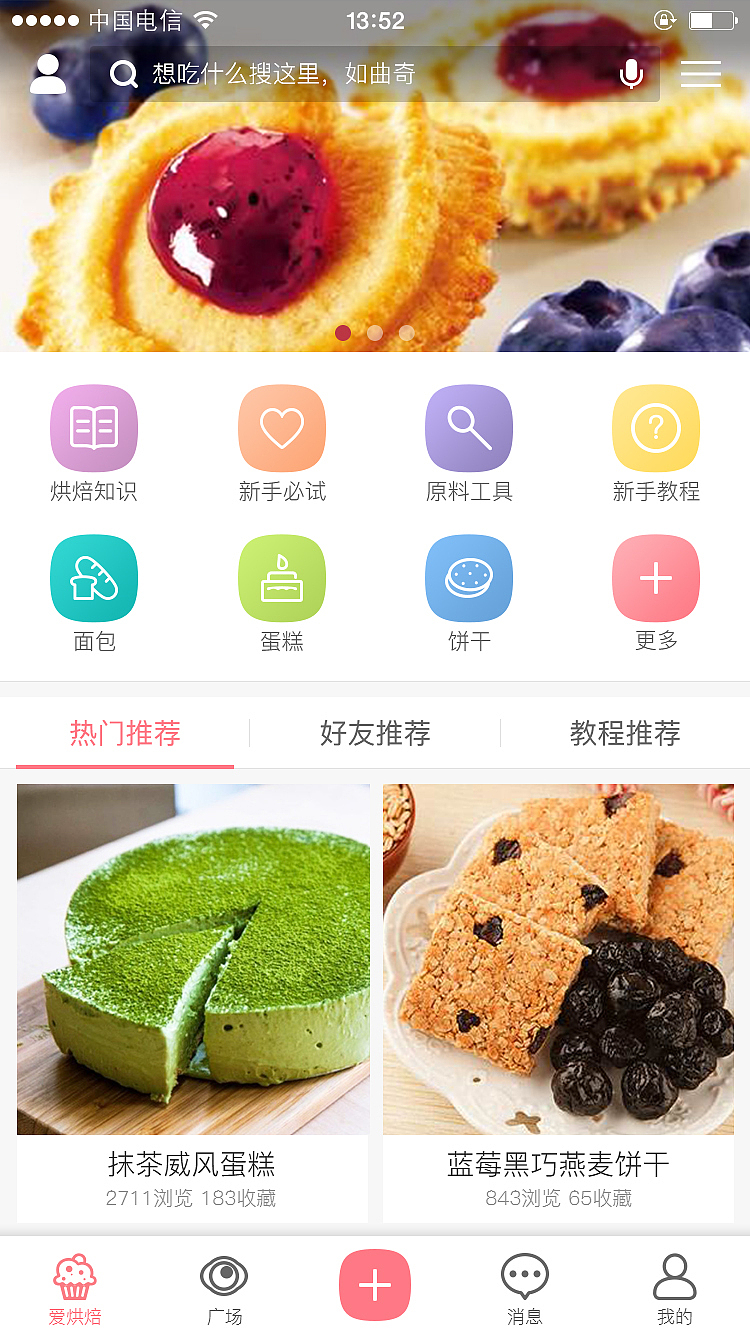Image resolution: width=750 pixels, height=1334 pixels.
Task: Open the hamburger menu at top right
Action: (x=701, y=73)
